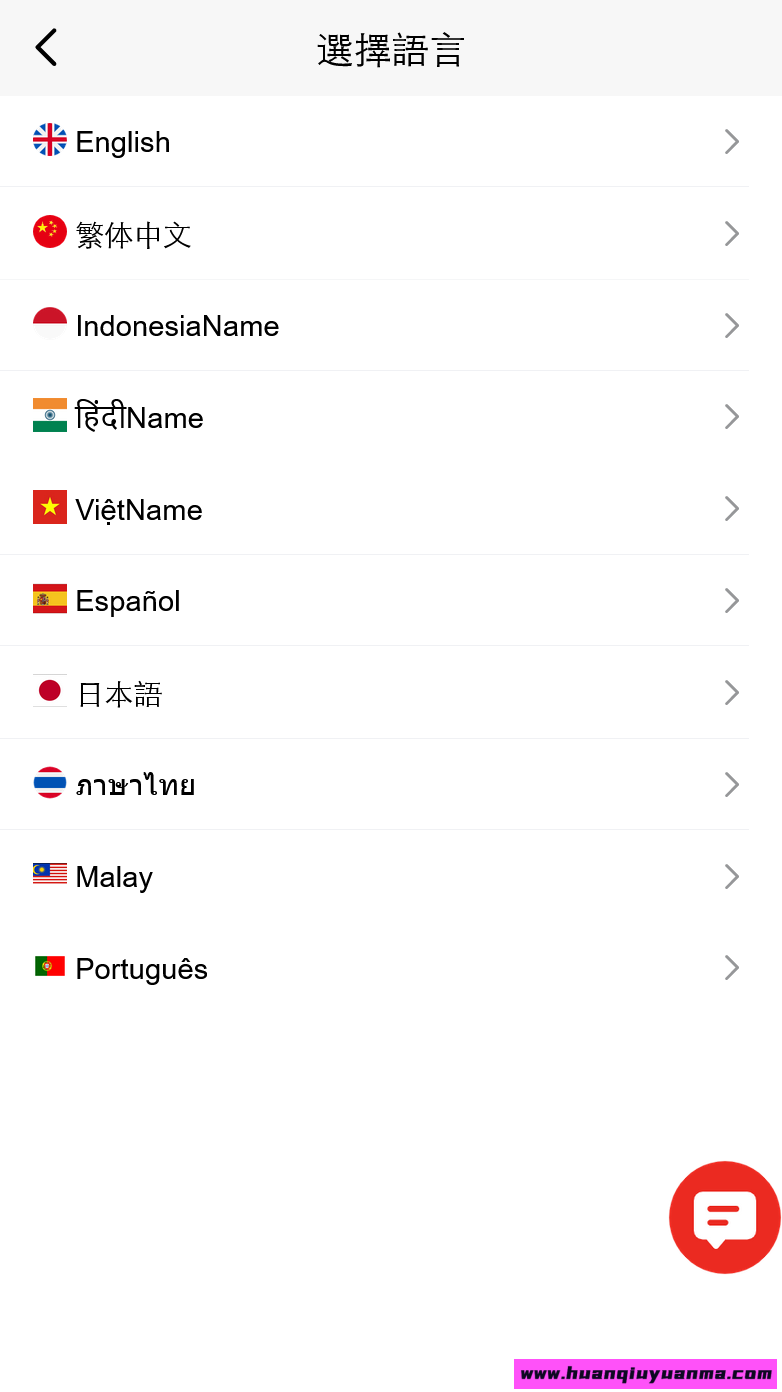Viewport: 782px width, 1392px height.
Task: Select 日本語 as the language
Action: pos(374,693)
